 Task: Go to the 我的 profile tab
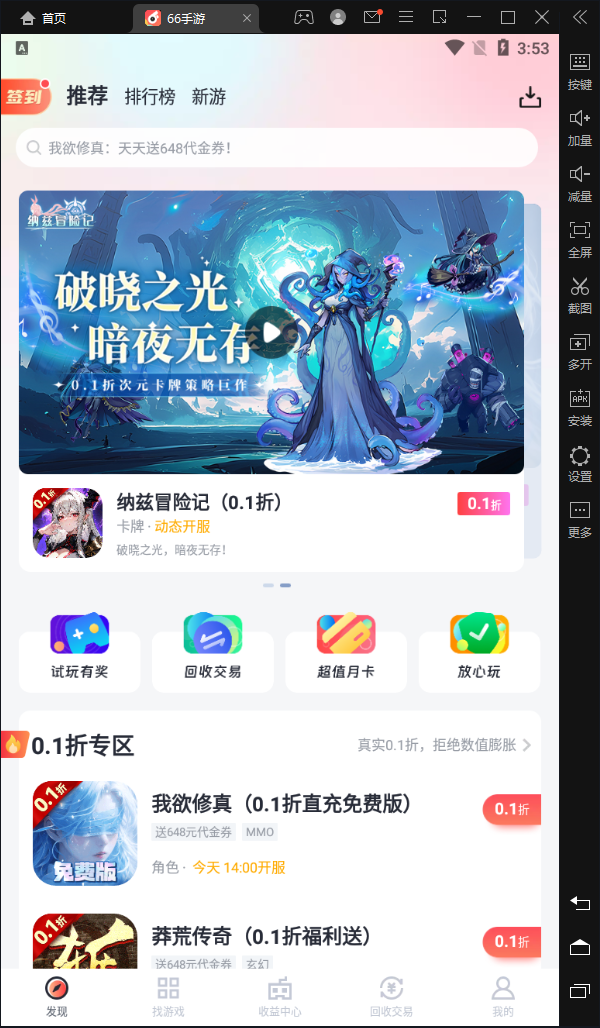[503, 996]
